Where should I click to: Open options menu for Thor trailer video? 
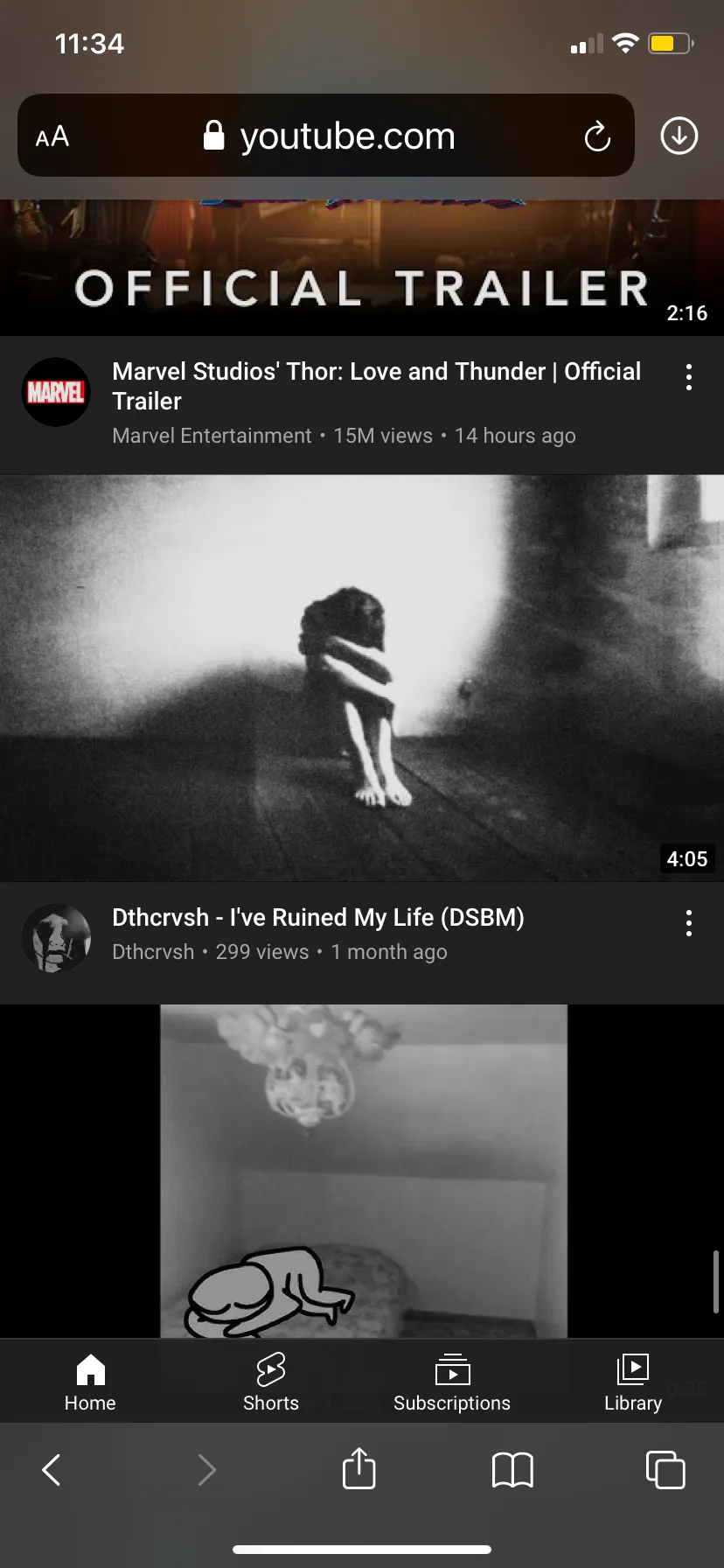(x=689, y=377)
